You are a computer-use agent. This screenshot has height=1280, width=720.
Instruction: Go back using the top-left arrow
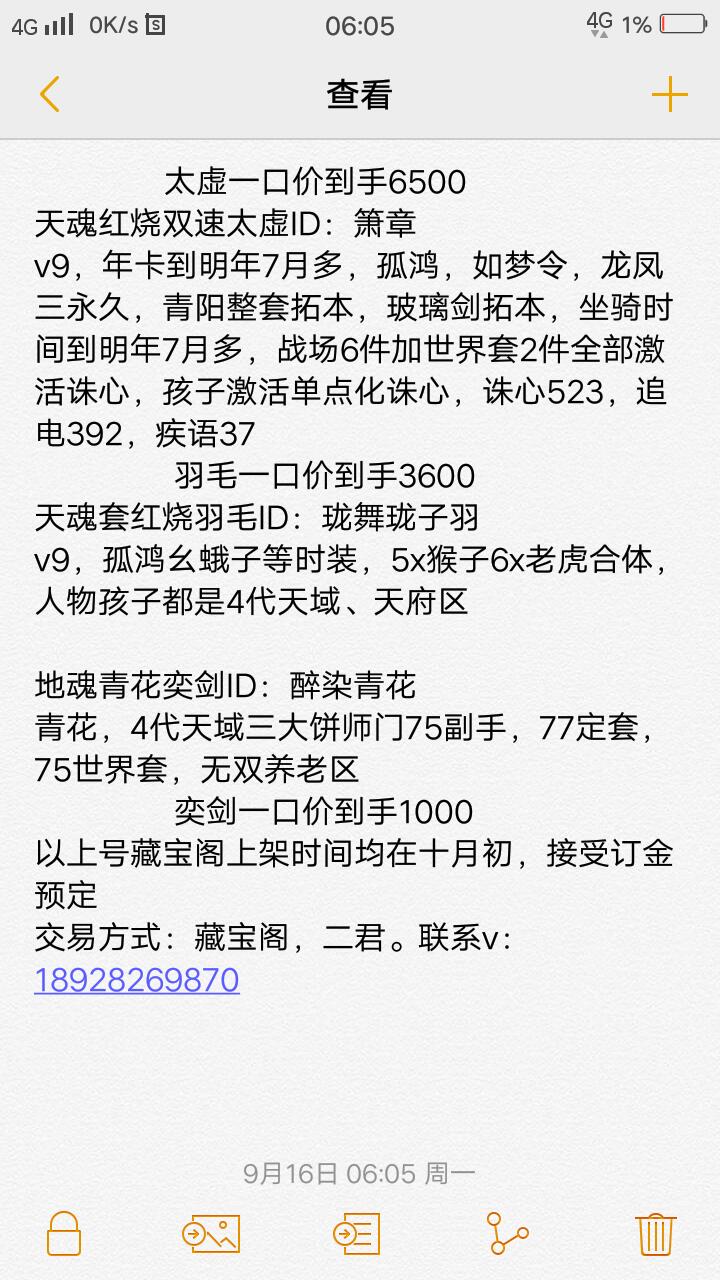(x=50, y=95)
